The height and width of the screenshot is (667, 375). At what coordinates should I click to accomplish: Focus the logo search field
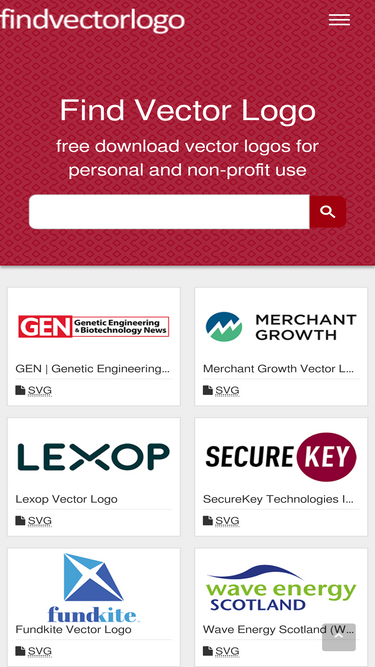169,212
